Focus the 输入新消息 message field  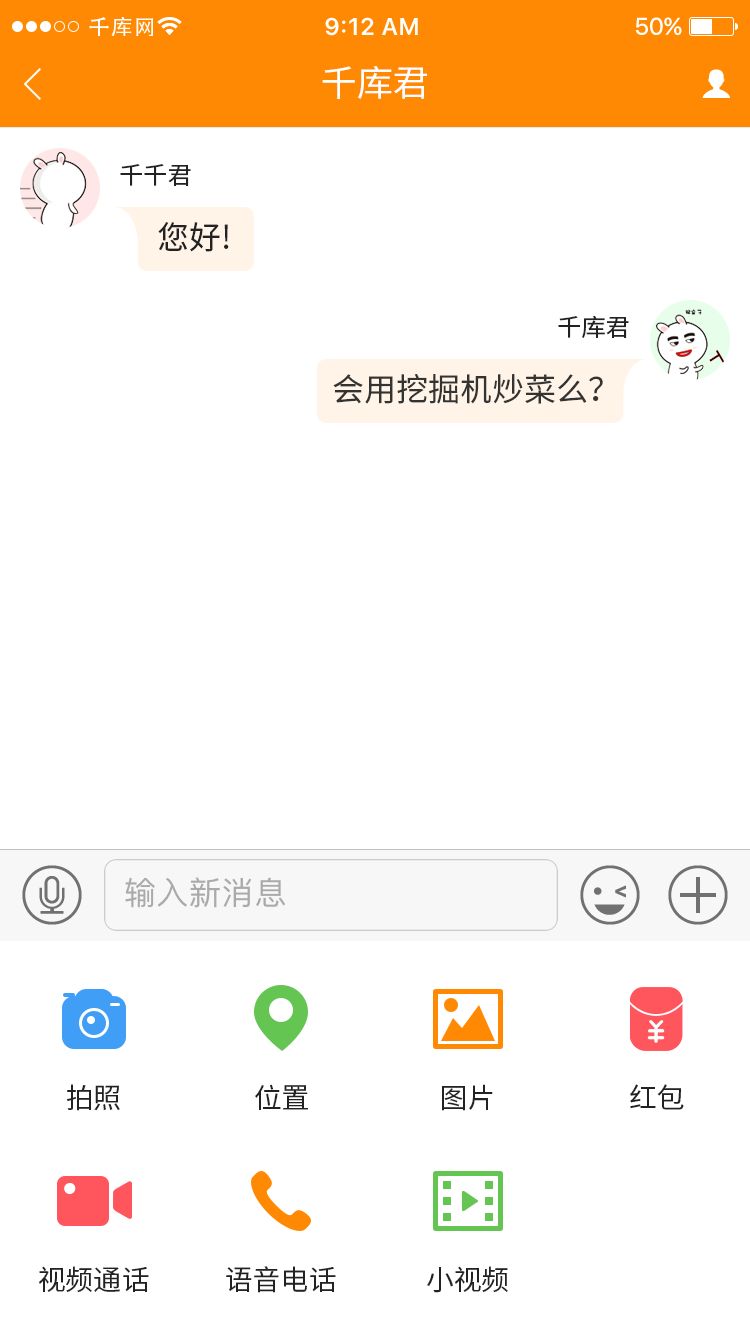[x=330, y=894]
